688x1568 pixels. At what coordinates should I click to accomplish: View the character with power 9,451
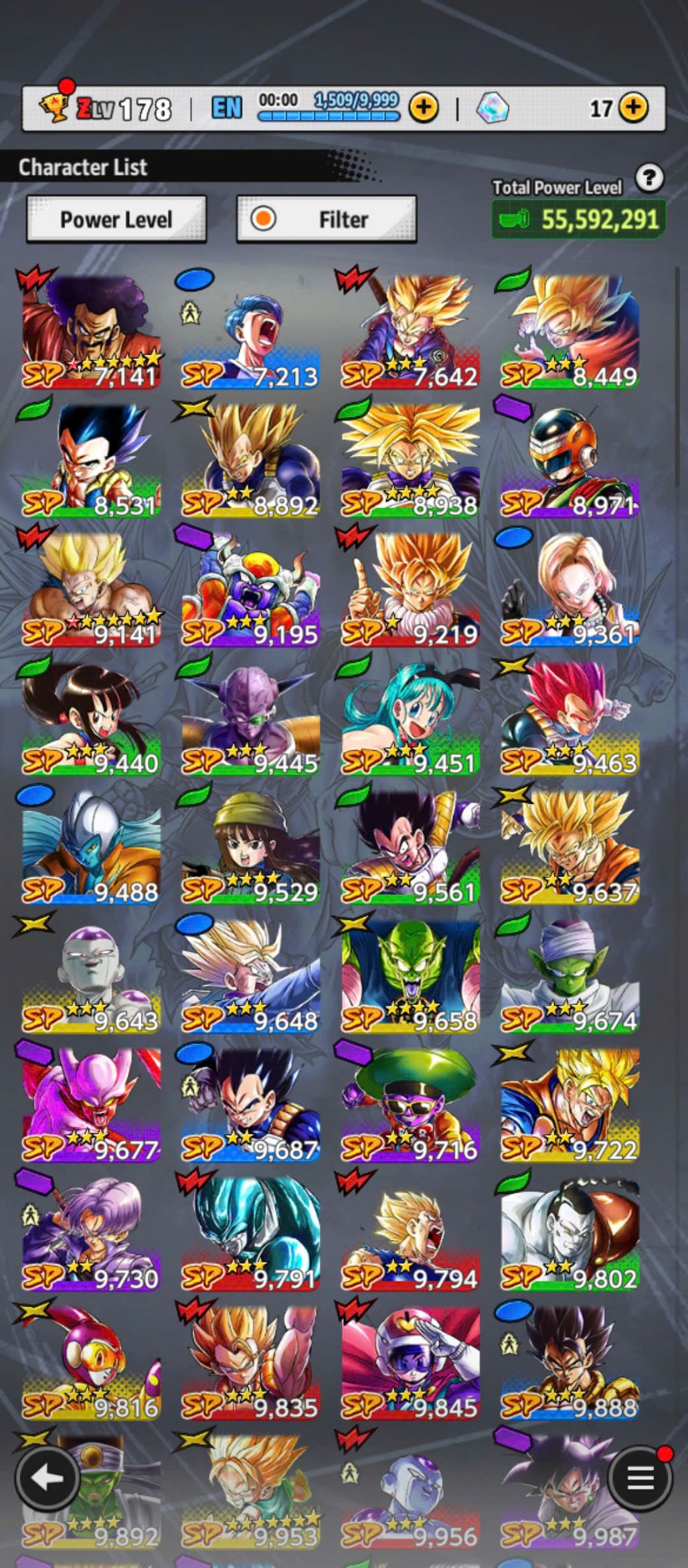coord(410,718)
